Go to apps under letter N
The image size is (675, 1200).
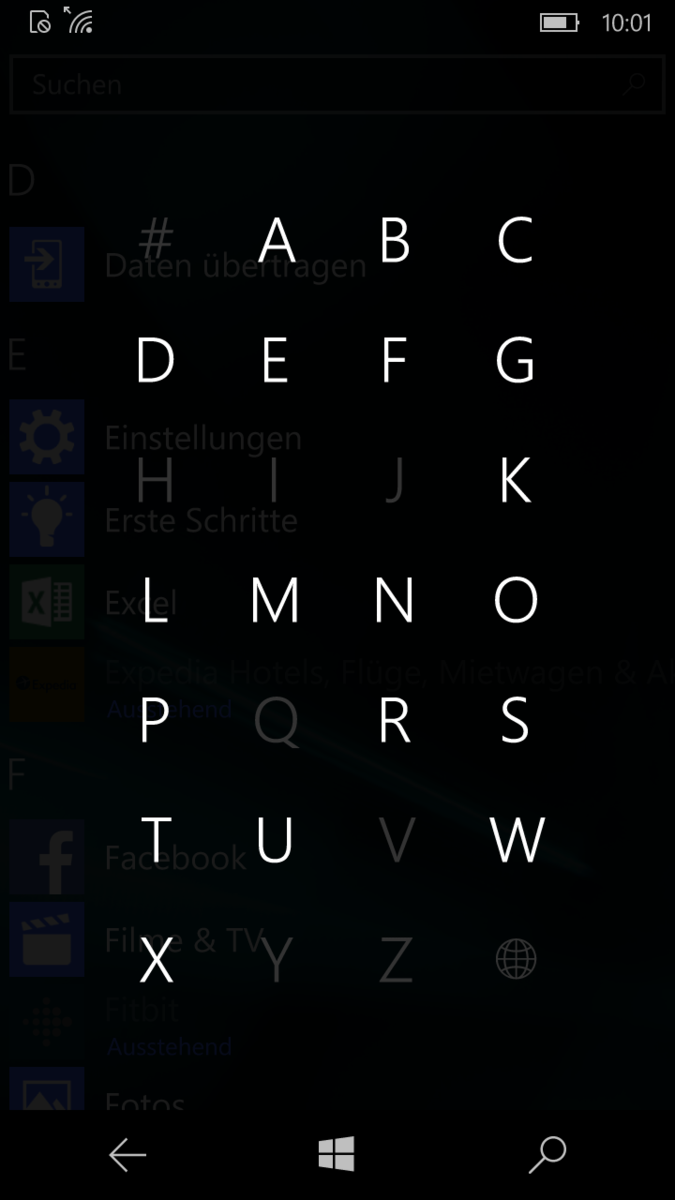pos(395,600)
